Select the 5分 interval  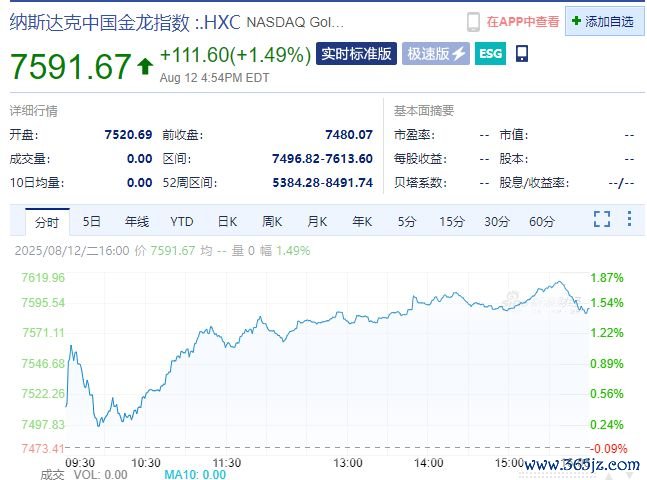tap(406, 221)
